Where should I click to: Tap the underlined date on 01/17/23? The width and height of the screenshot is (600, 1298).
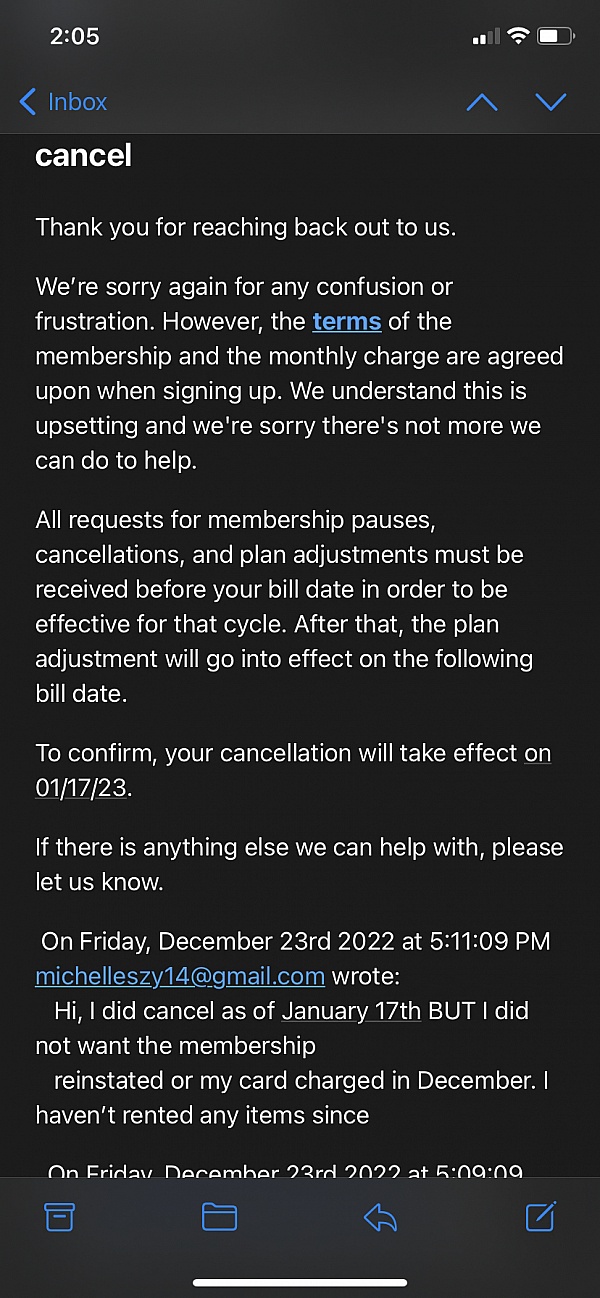[x=82, y=788]
